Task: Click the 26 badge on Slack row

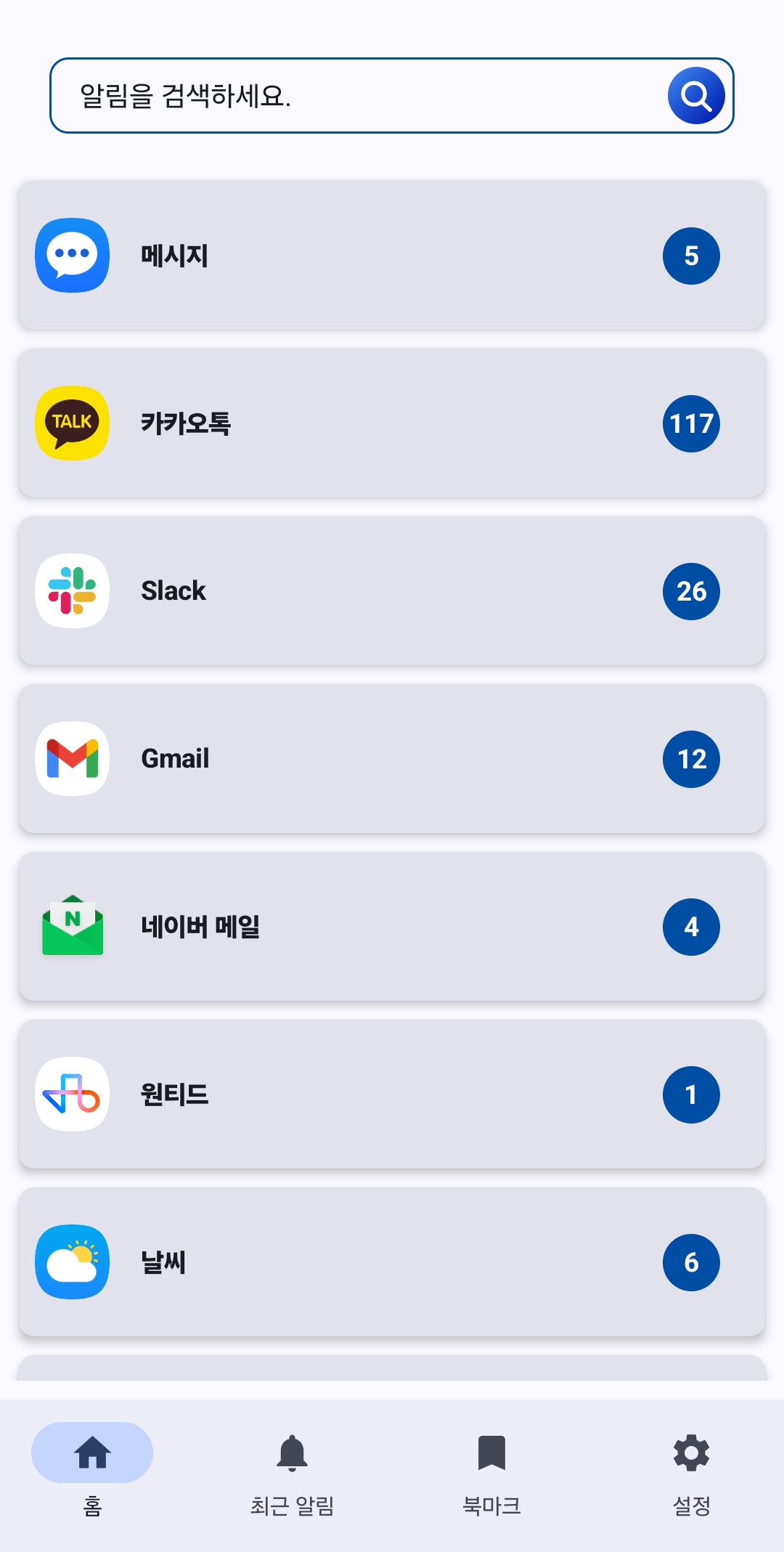Action: (691, 590)
